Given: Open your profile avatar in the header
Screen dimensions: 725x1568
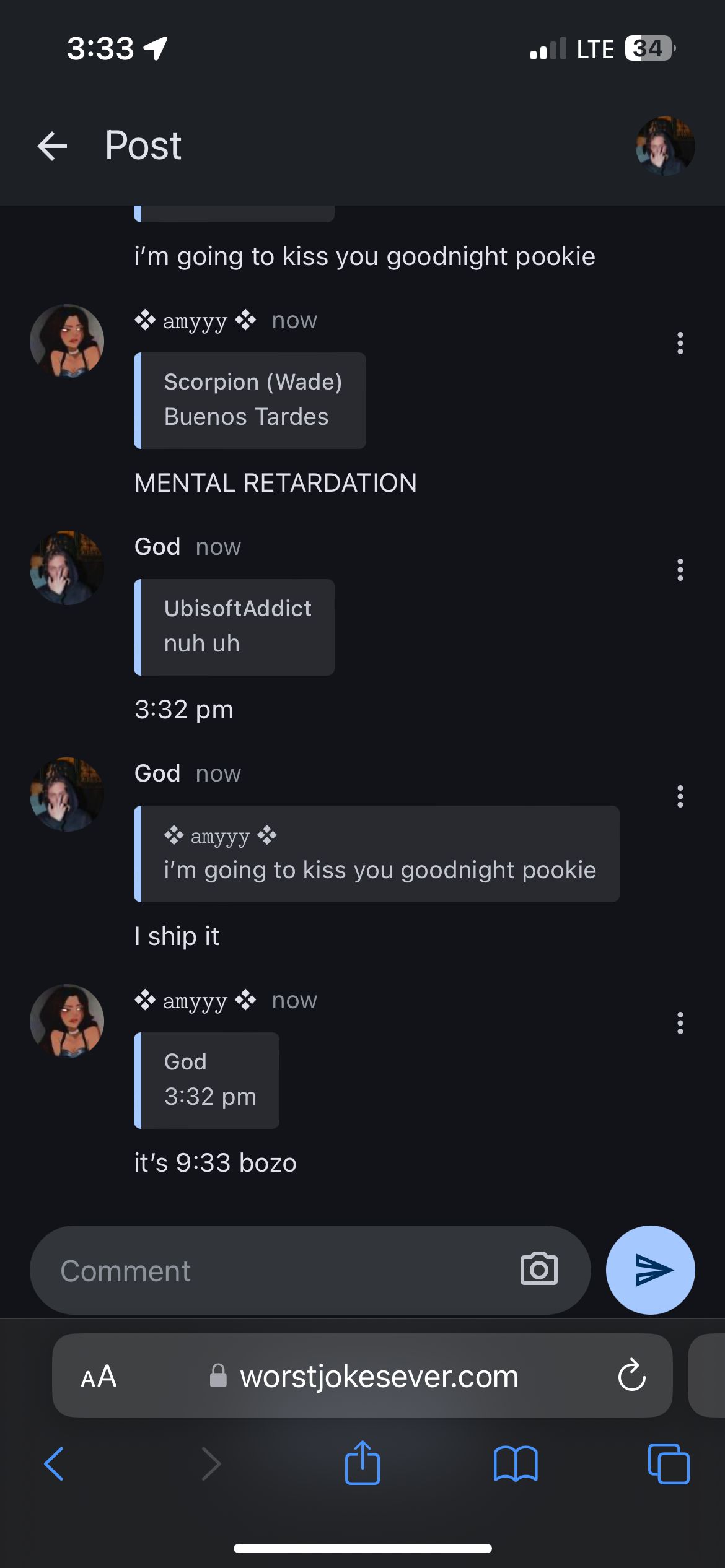Looking at the screenshot, I should 665,146.
